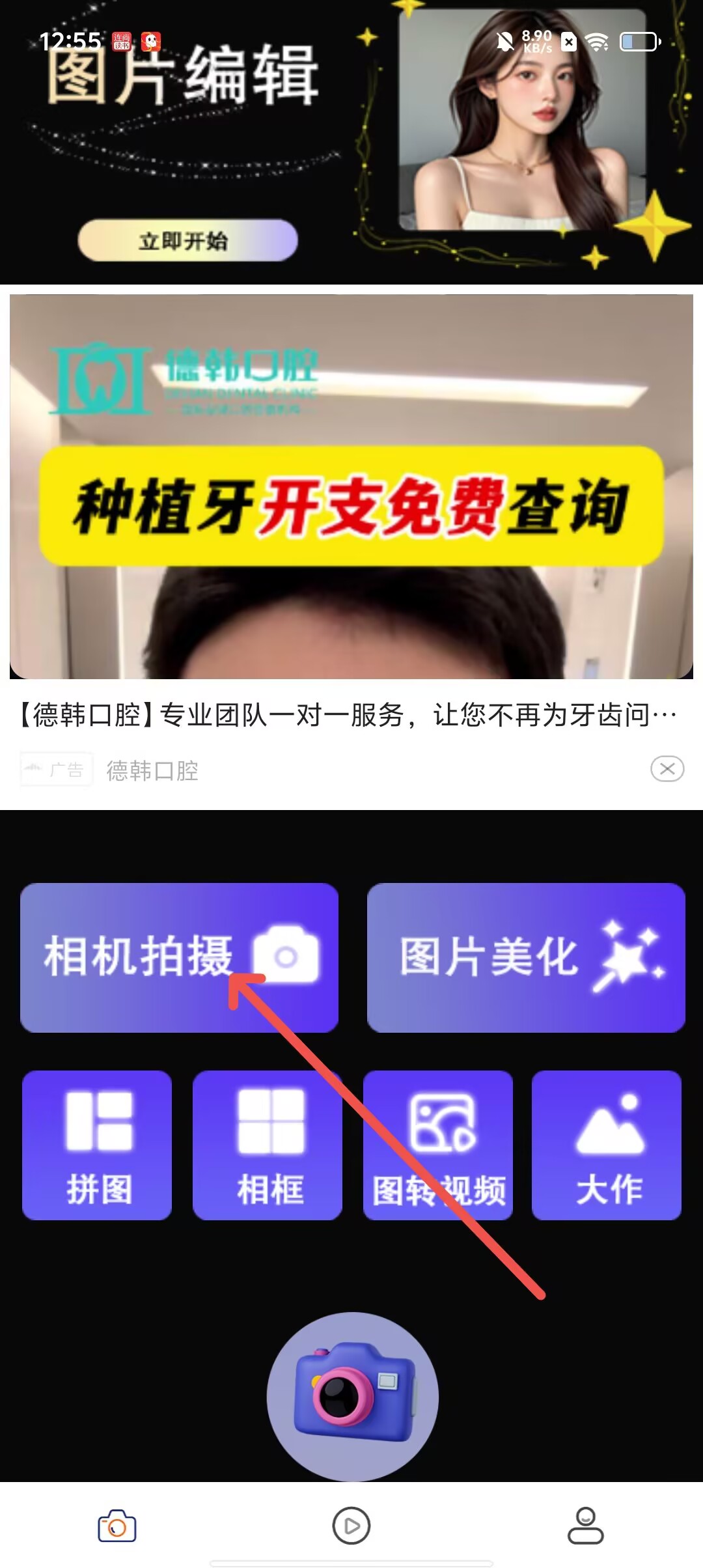
Task: Switch to the video play tab
Action: click(x=351, y=1525)
